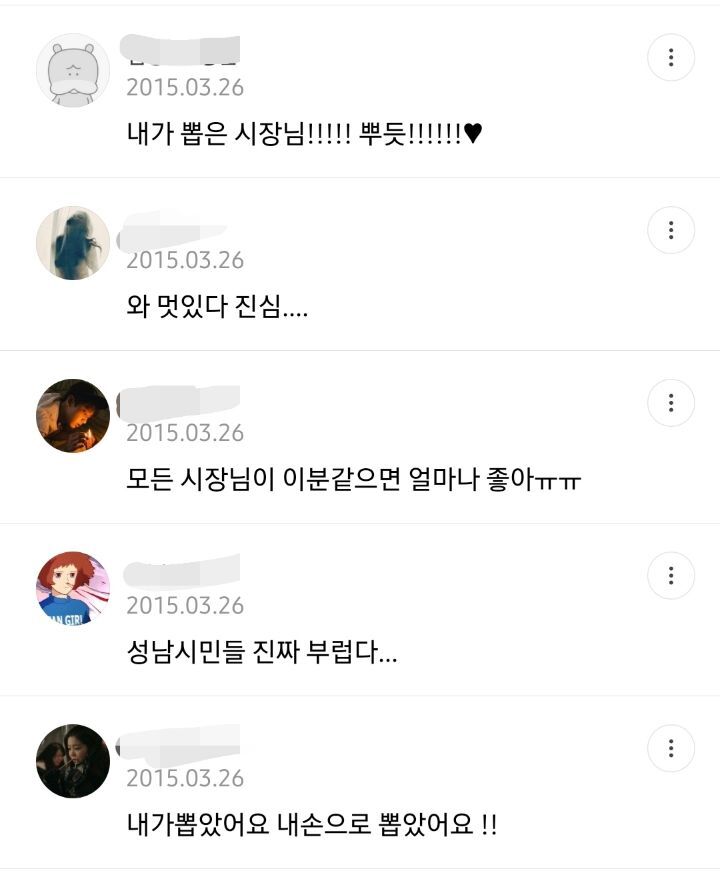Open options menu for '와 멋있다 진심' comment
Image resolution: width=720 pixels, height=871 pixels.
(x=671, y=230)
